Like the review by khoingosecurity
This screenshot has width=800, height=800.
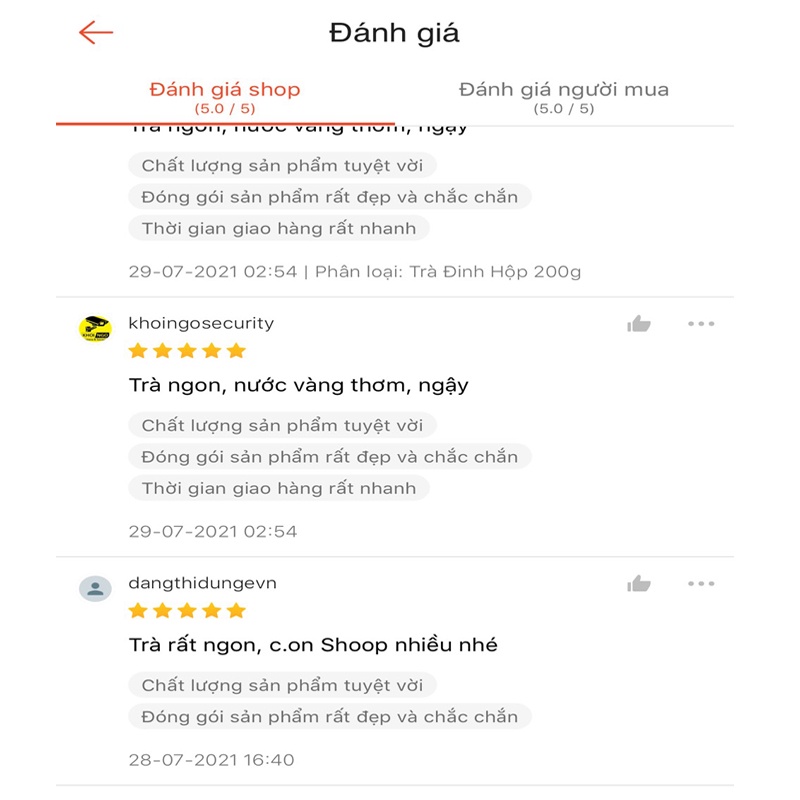point(639,324)
